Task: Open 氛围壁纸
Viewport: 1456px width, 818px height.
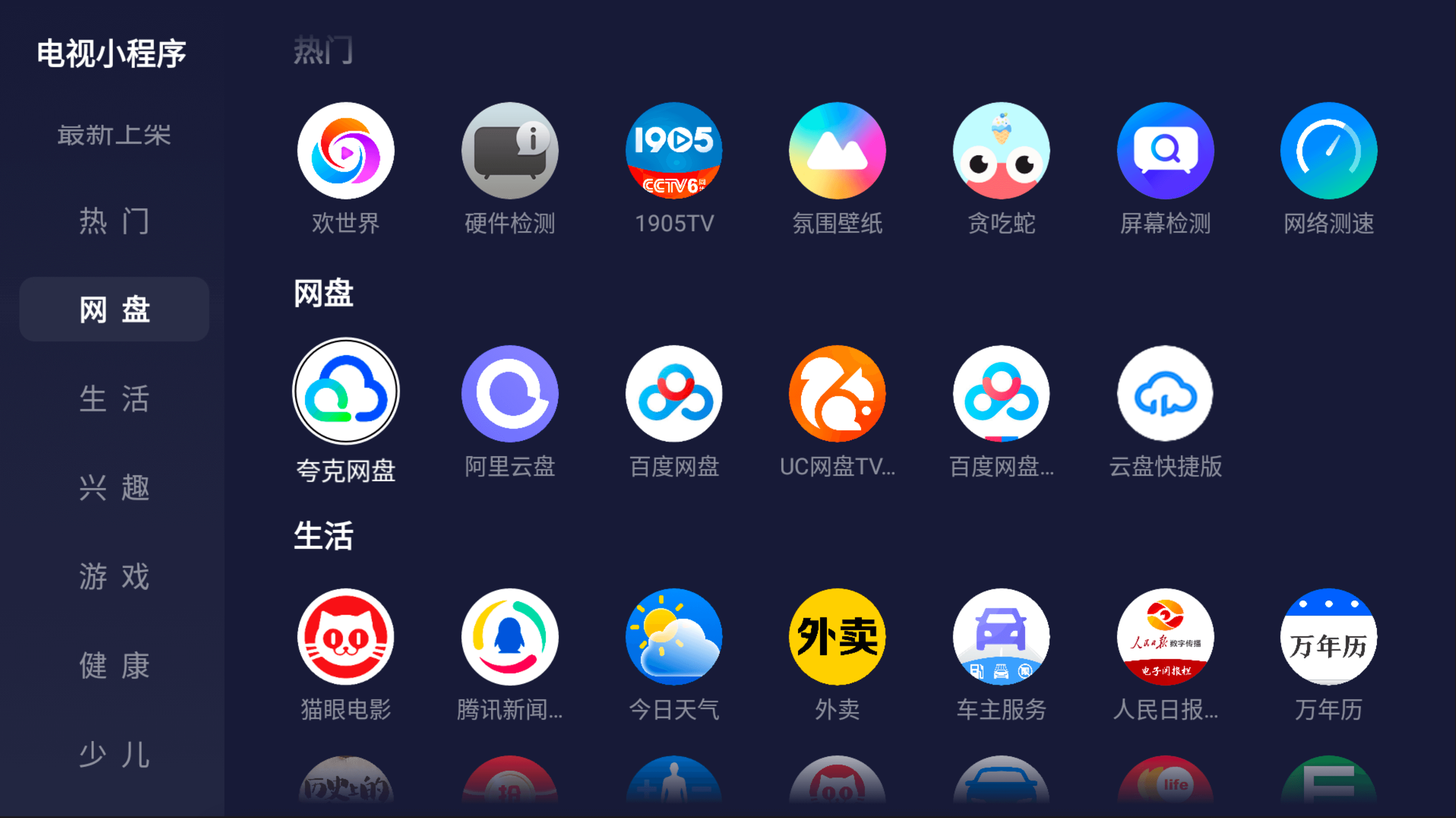Action: [837, 151]
